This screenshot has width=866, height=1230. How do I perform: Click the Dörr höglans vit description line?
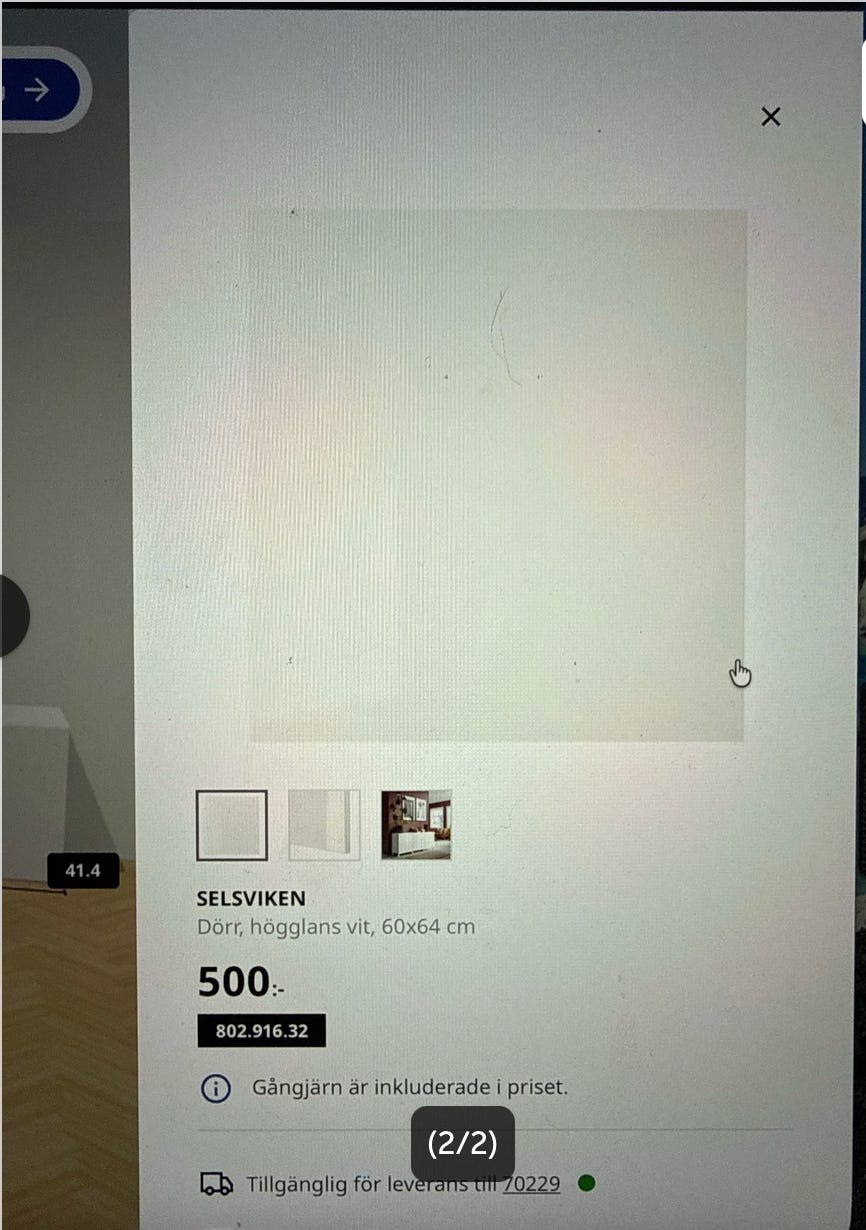[337, 926]
